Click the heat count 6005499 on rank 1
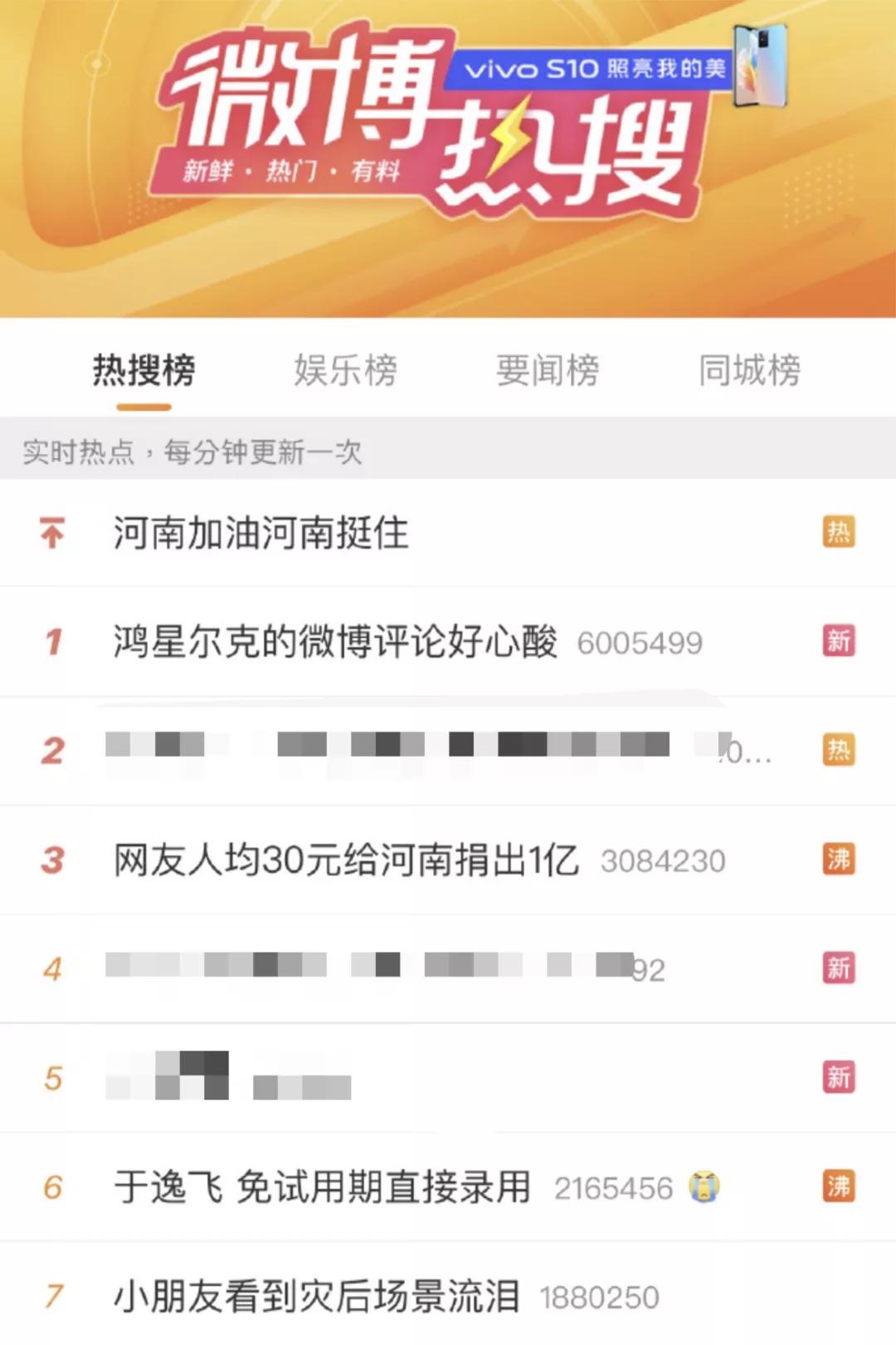 click(x=639, y=643)
